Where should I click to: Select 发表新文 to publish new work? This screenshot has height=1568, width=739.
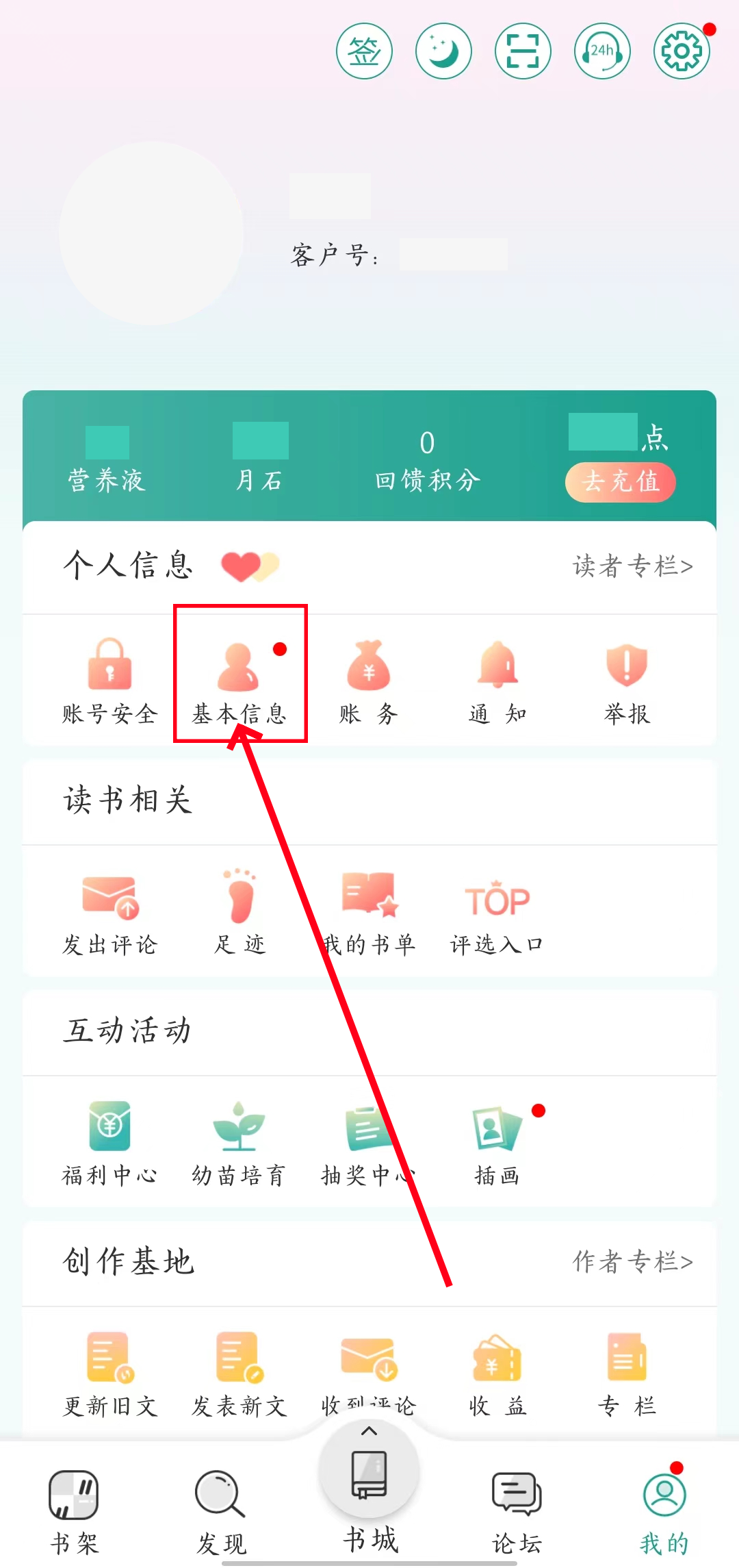239,1372
